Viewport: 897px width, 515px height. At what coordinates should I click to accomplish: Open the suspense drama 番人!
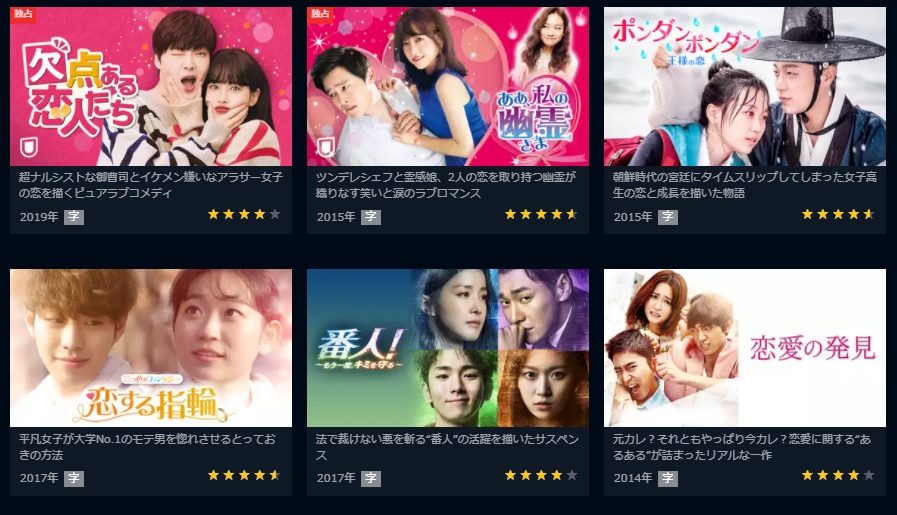coord(447,348)
